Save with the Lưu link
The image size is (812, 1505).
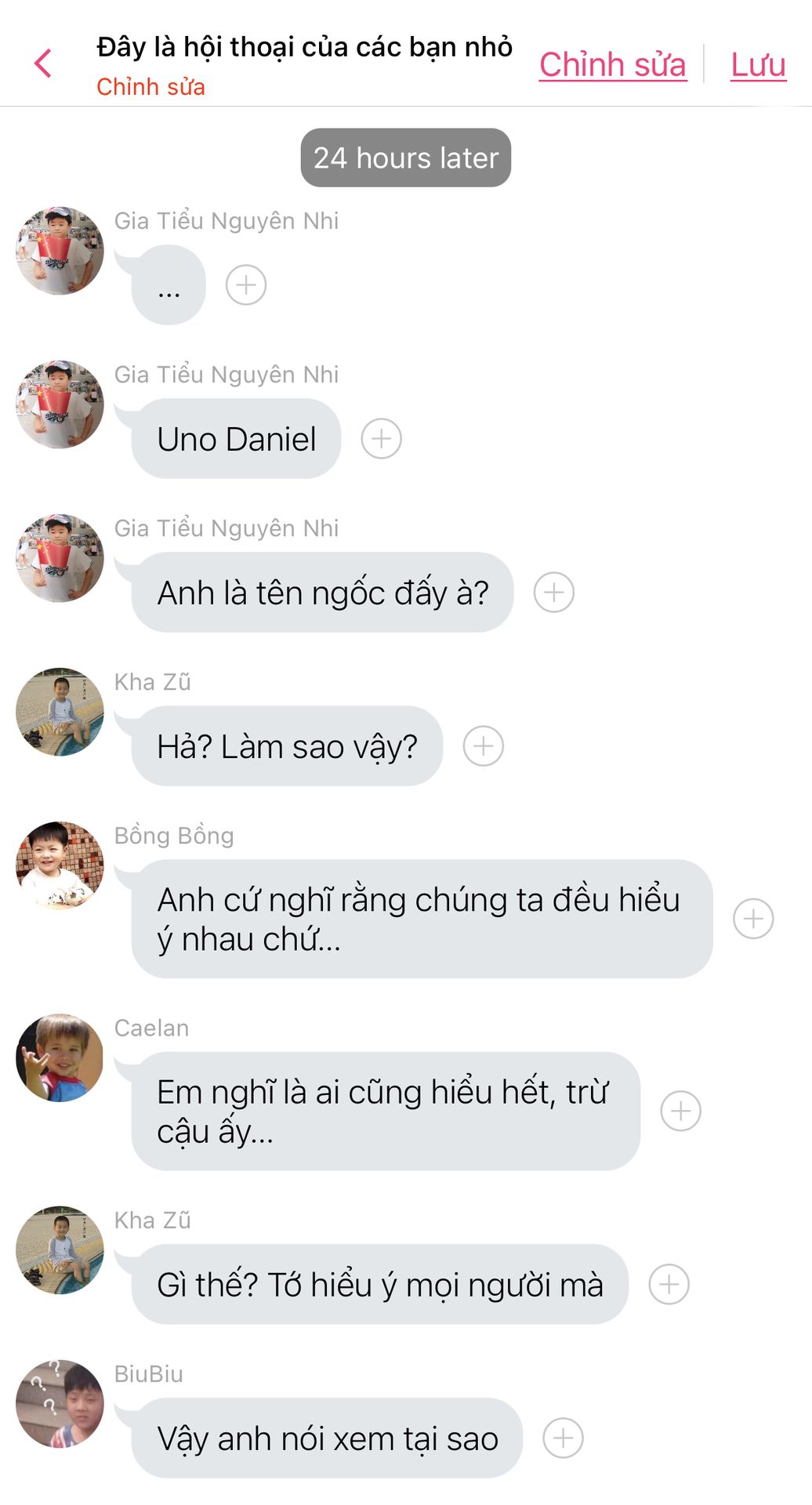pos(757,64)
